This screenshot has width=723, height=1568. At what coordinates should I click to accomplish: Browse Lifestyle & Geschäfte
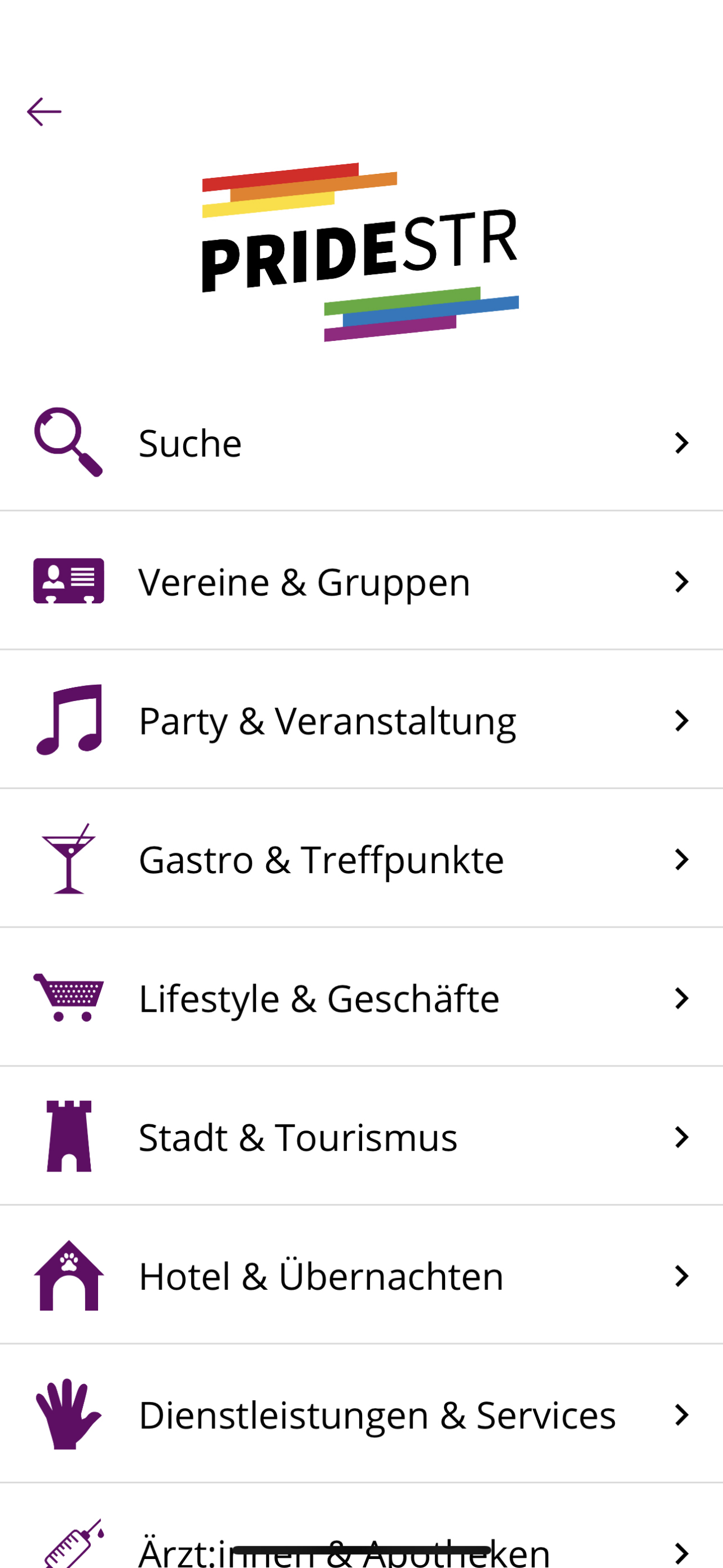click(361, 997)
